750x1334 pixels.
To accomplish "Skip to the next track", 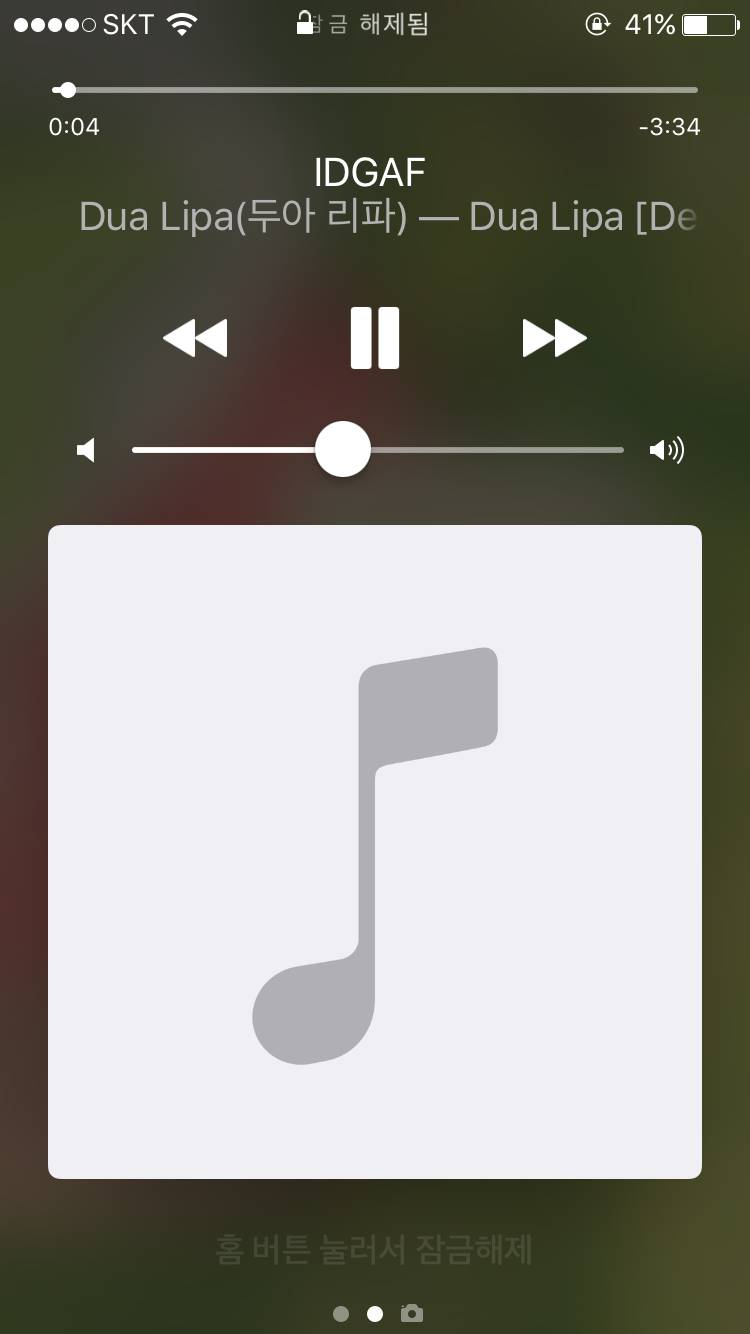I will (554, 338).
